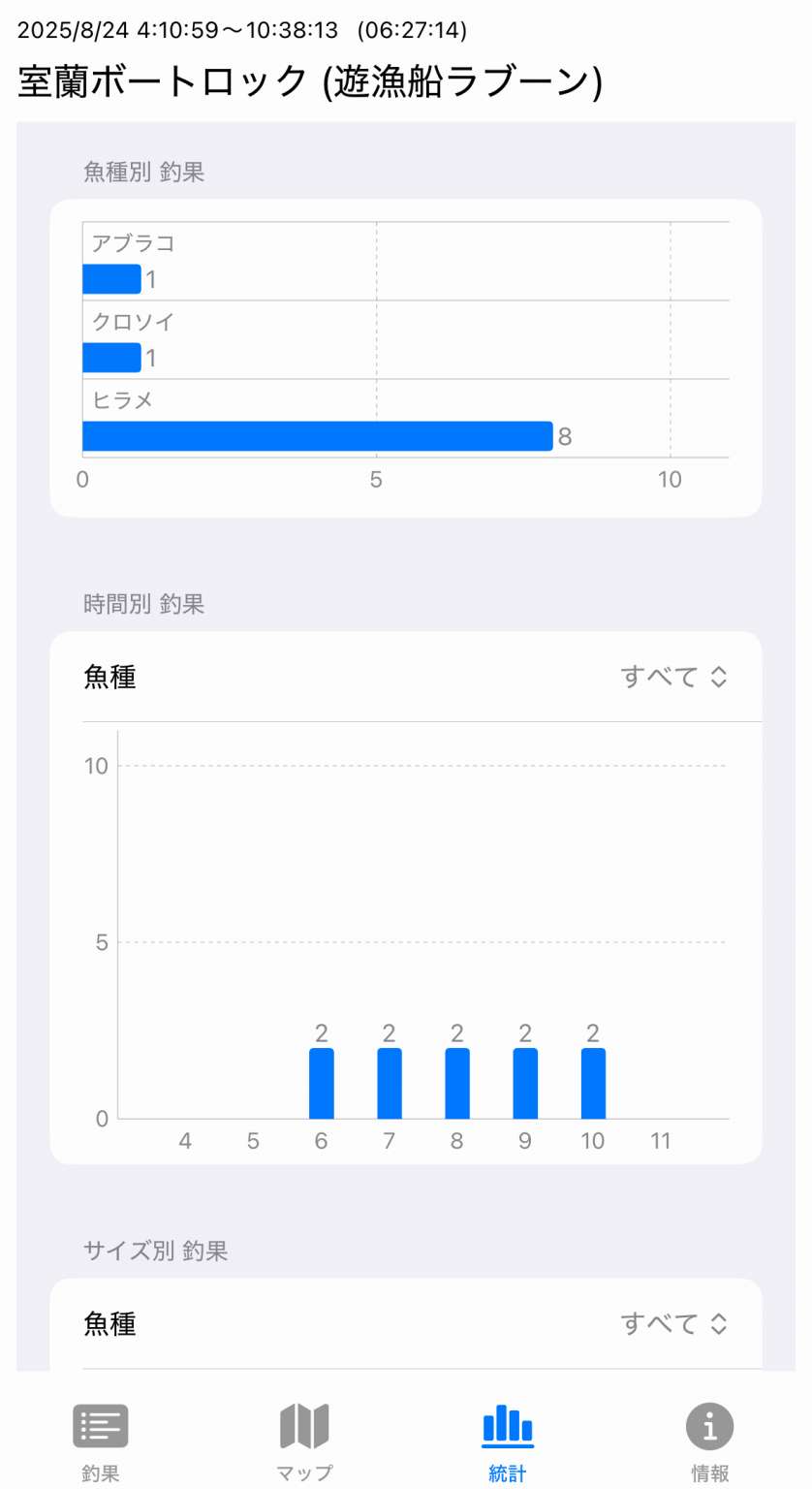Select the 統計 tab
Viewport: 812px width, 1489px height.
pyautogui.click(x=508, y=1441)
